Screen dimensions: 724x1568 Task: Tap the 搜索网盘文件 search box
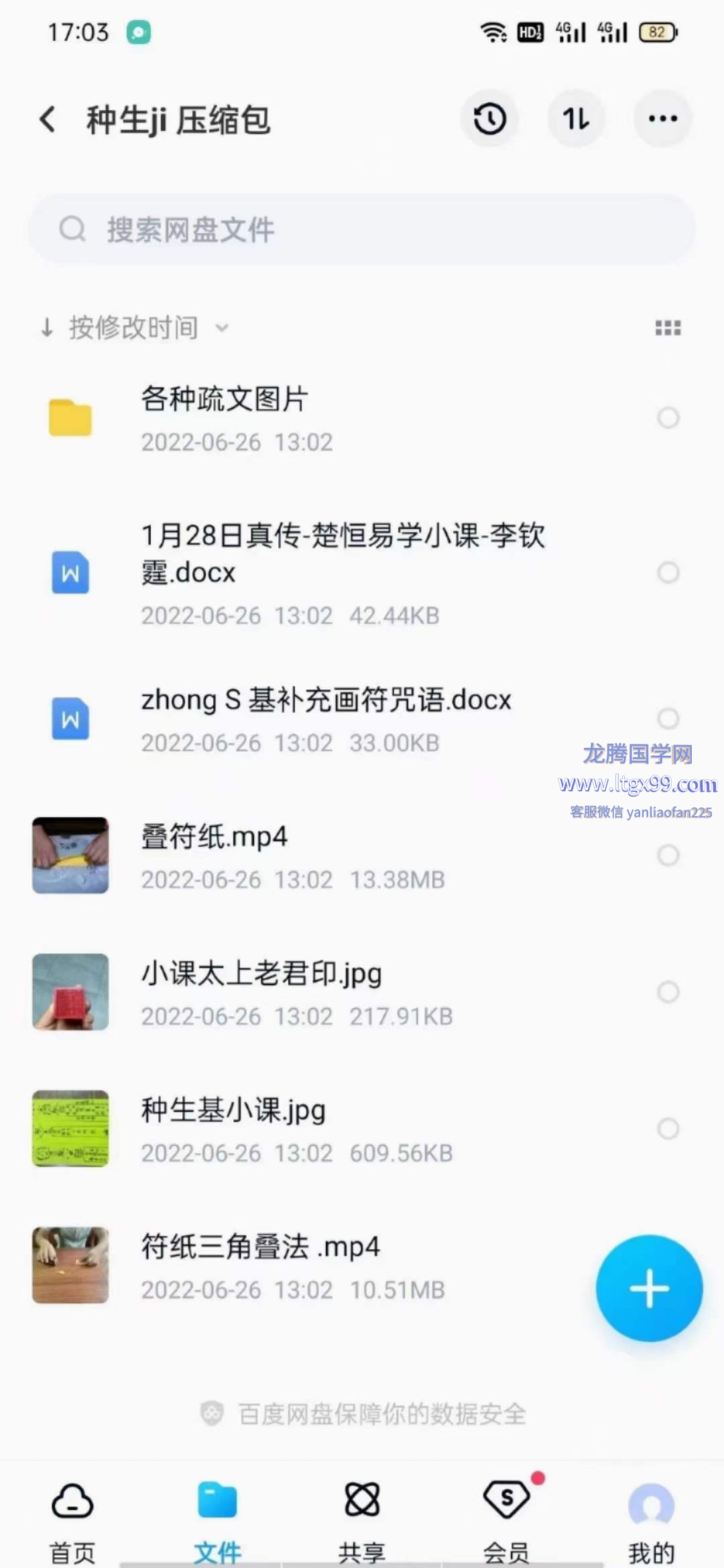362,230
